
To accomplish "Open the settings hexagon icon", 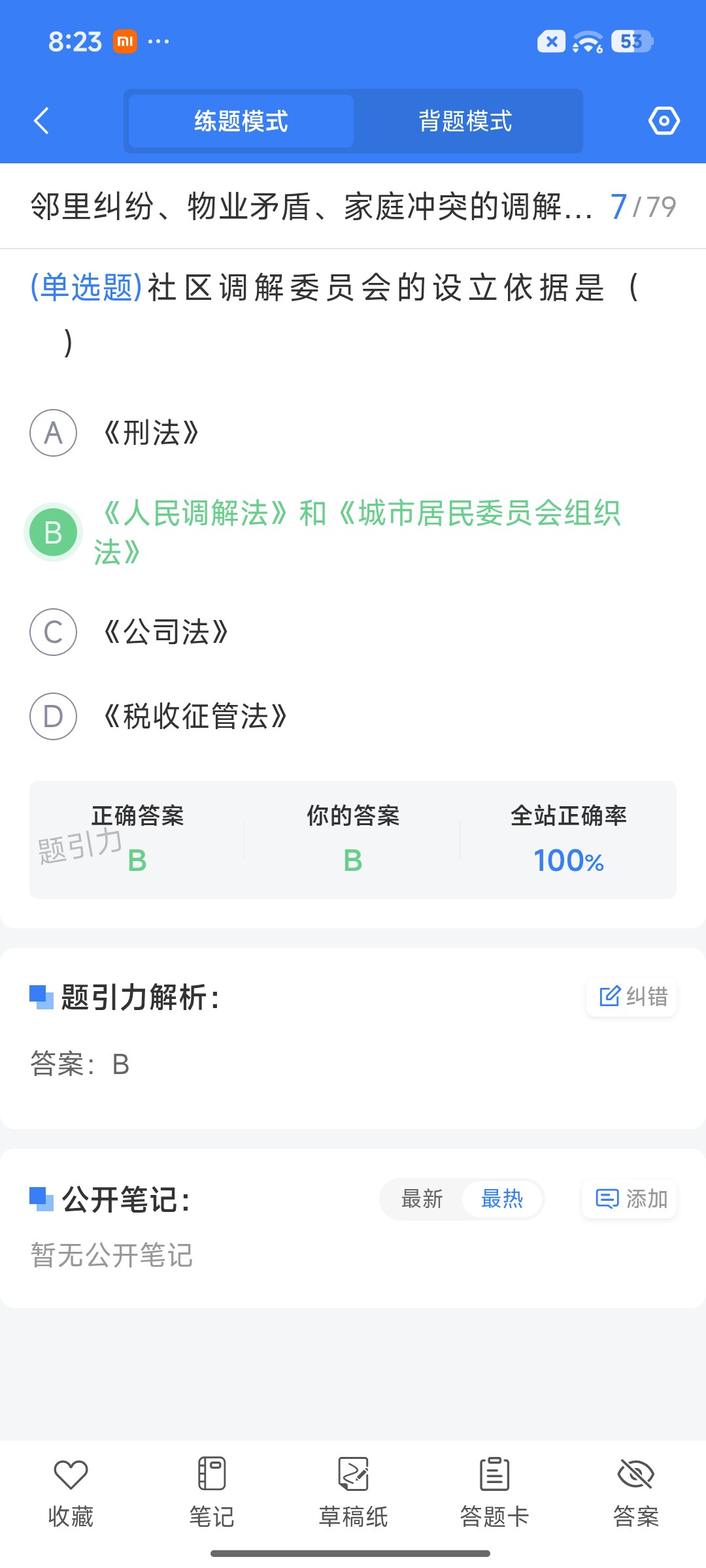I will [664, 121].
